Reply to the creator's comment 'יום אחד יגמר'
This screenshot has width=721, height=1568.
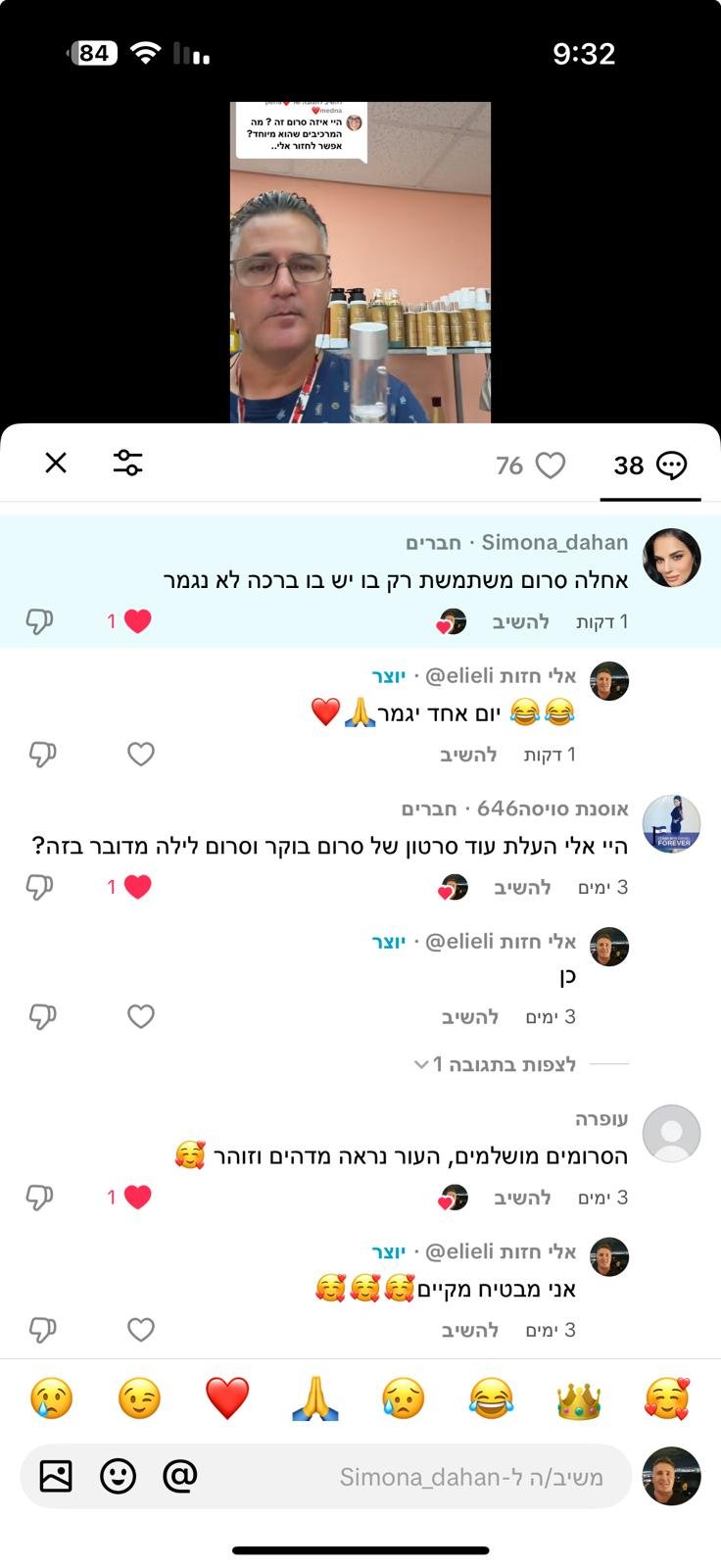coord(468,755)
